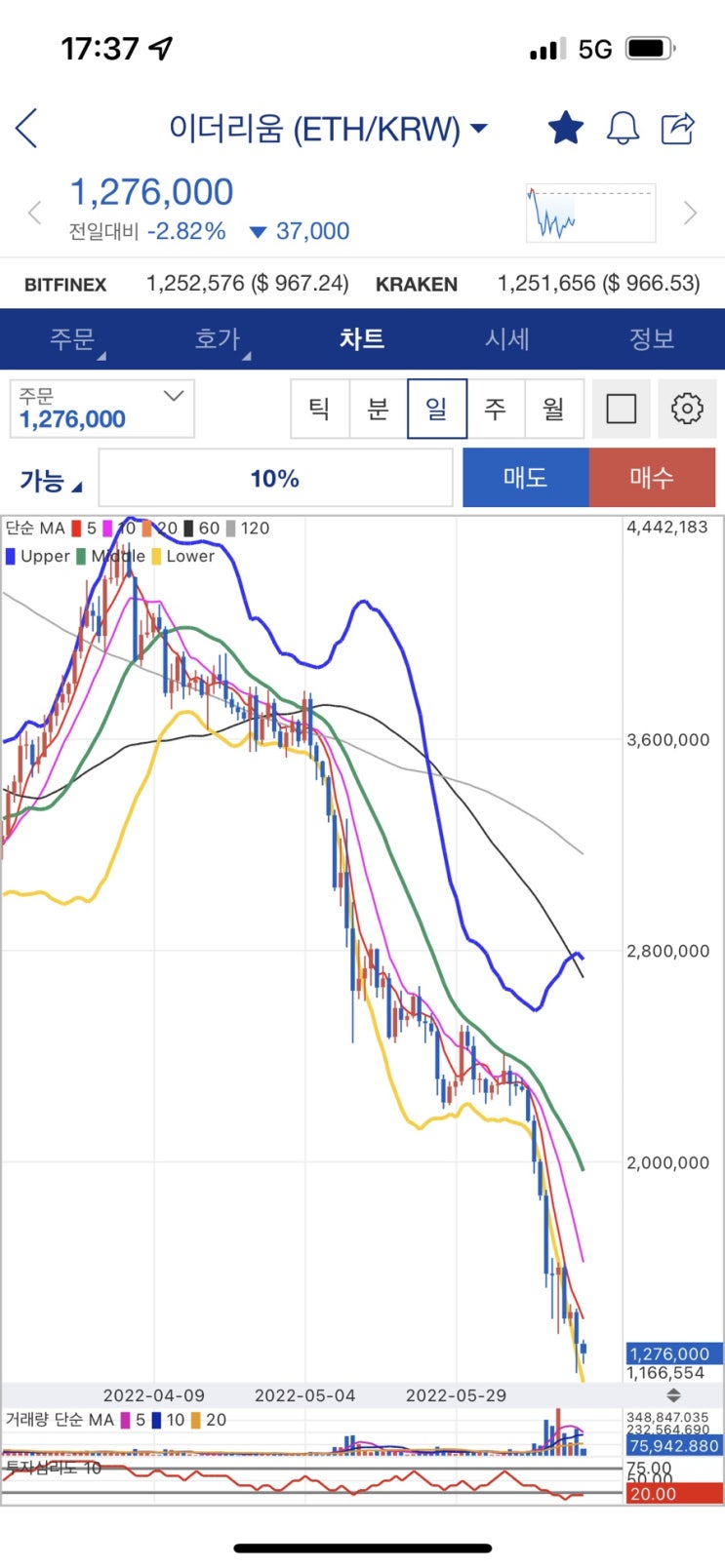Toggle the favorite star for Ethereum
725x1568 pixels.
566,128
